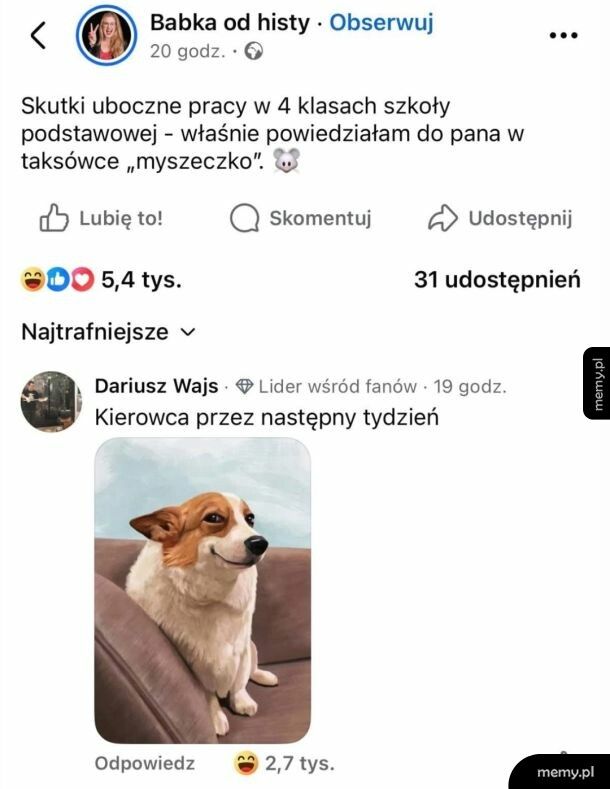This screenshot has height=789, width=610.
Task: Open the post overflow menu
Action: [x=563, y=35]
